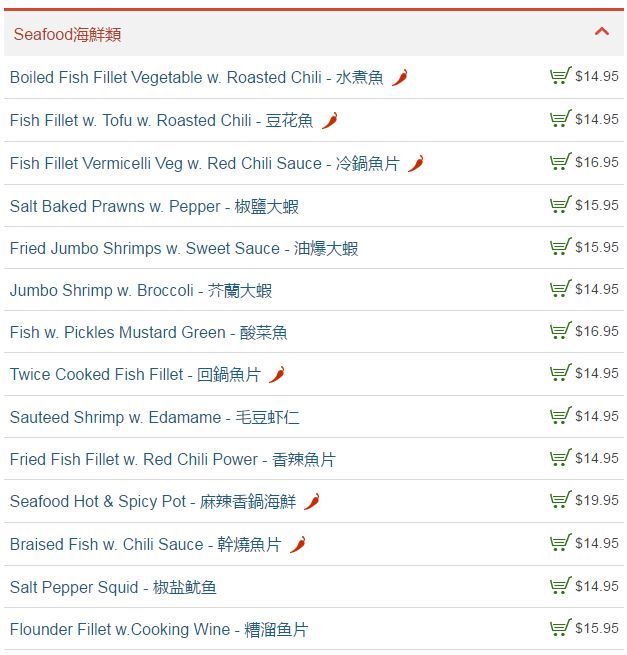The image size is (627, 655).
Task: View Seafood Hot & Spicy Pot details
Action: (x=152, y=501)
